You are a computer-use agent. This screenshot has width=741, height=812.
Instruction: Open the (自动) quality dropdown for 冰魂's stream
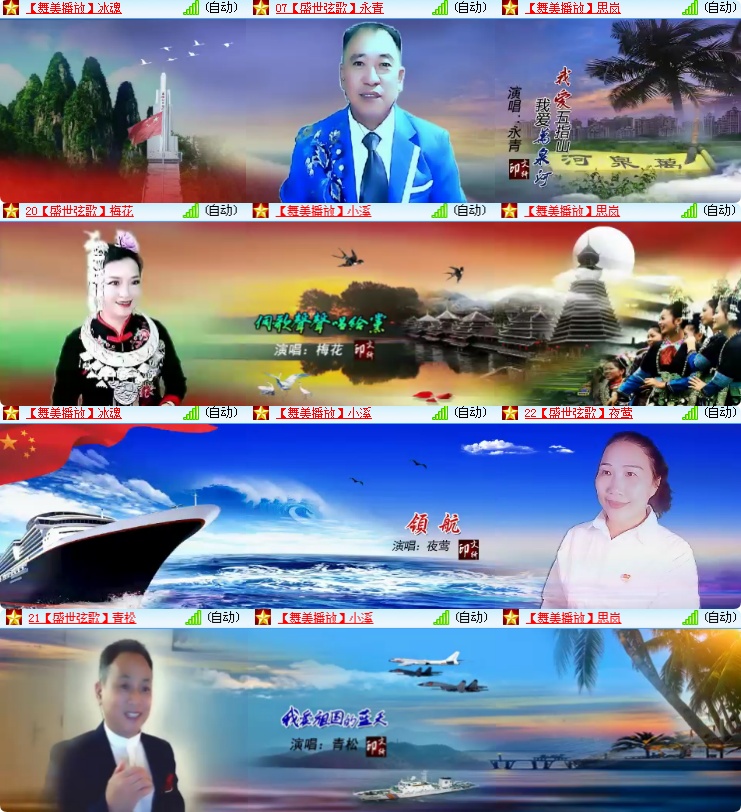point(221,8)
